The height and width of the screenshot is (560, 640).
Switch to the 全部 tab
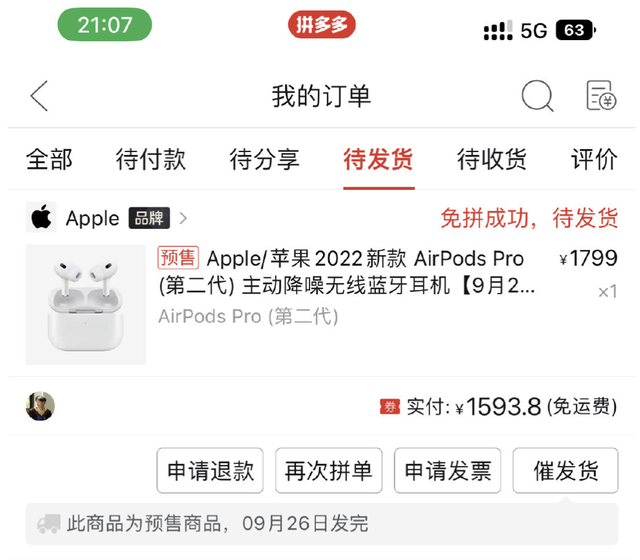click(x=49, y=159)
